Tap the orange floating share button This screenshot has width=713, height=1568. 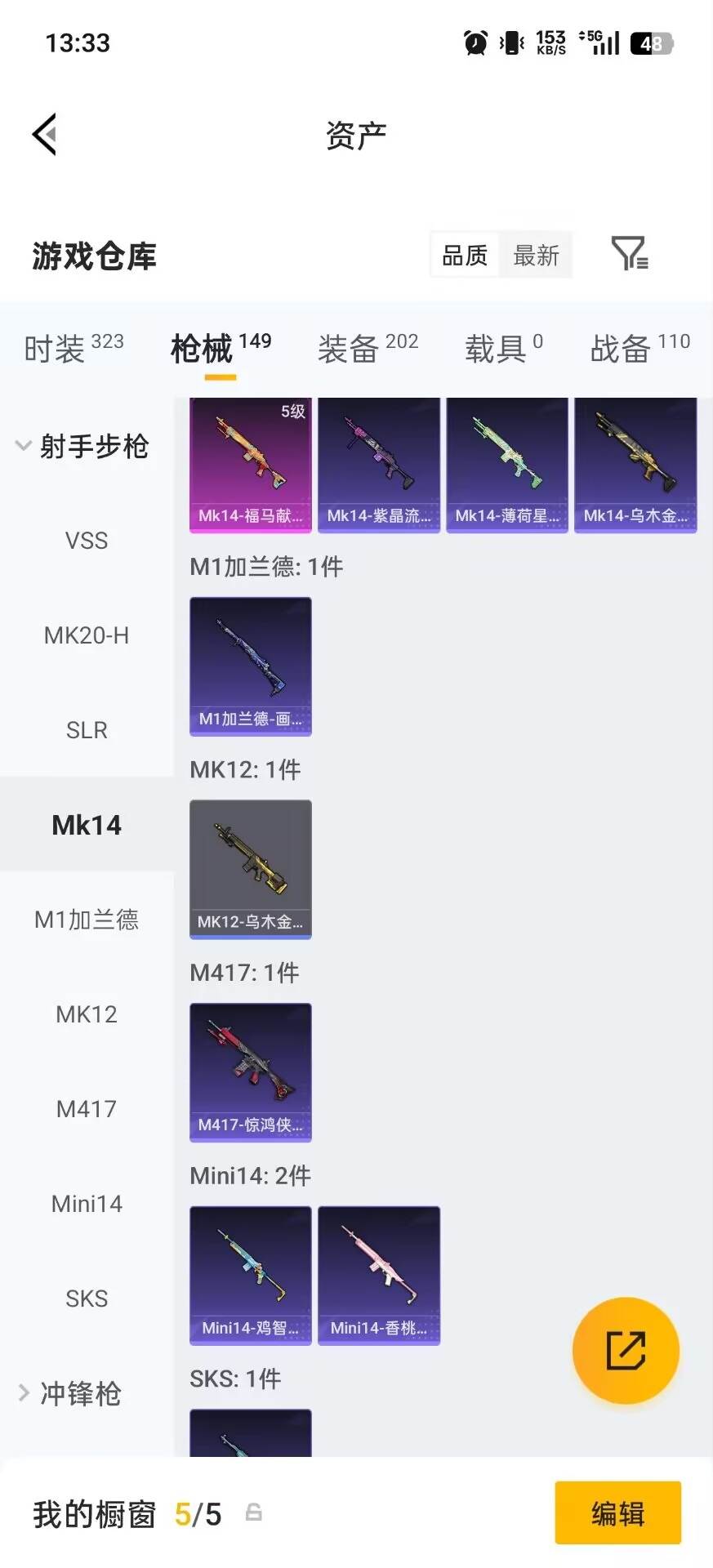pyautogui.click(x=626, y=1350)
